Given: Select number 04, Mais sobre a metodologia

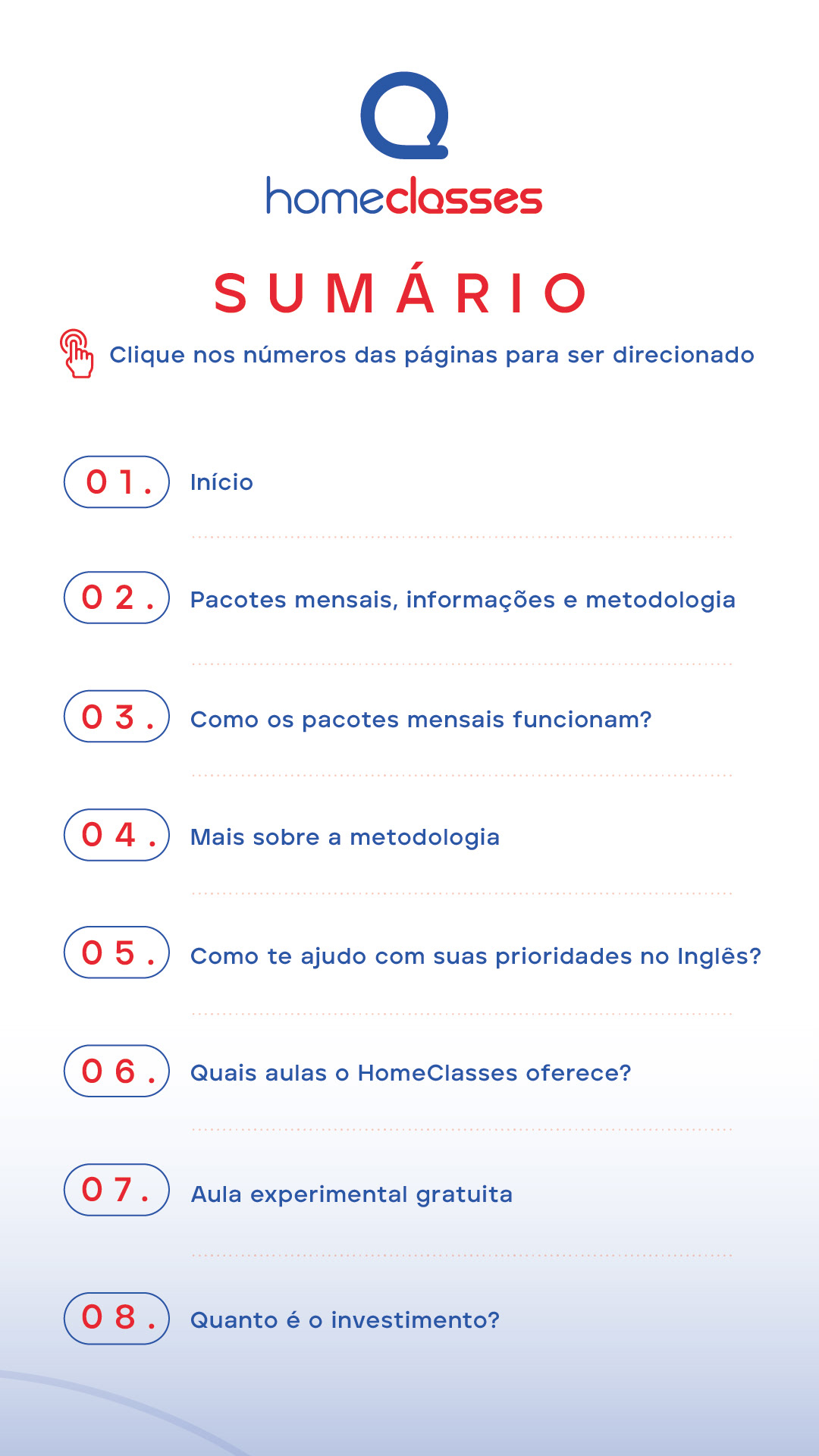Looking at the screenshot, I should [116, 835].
